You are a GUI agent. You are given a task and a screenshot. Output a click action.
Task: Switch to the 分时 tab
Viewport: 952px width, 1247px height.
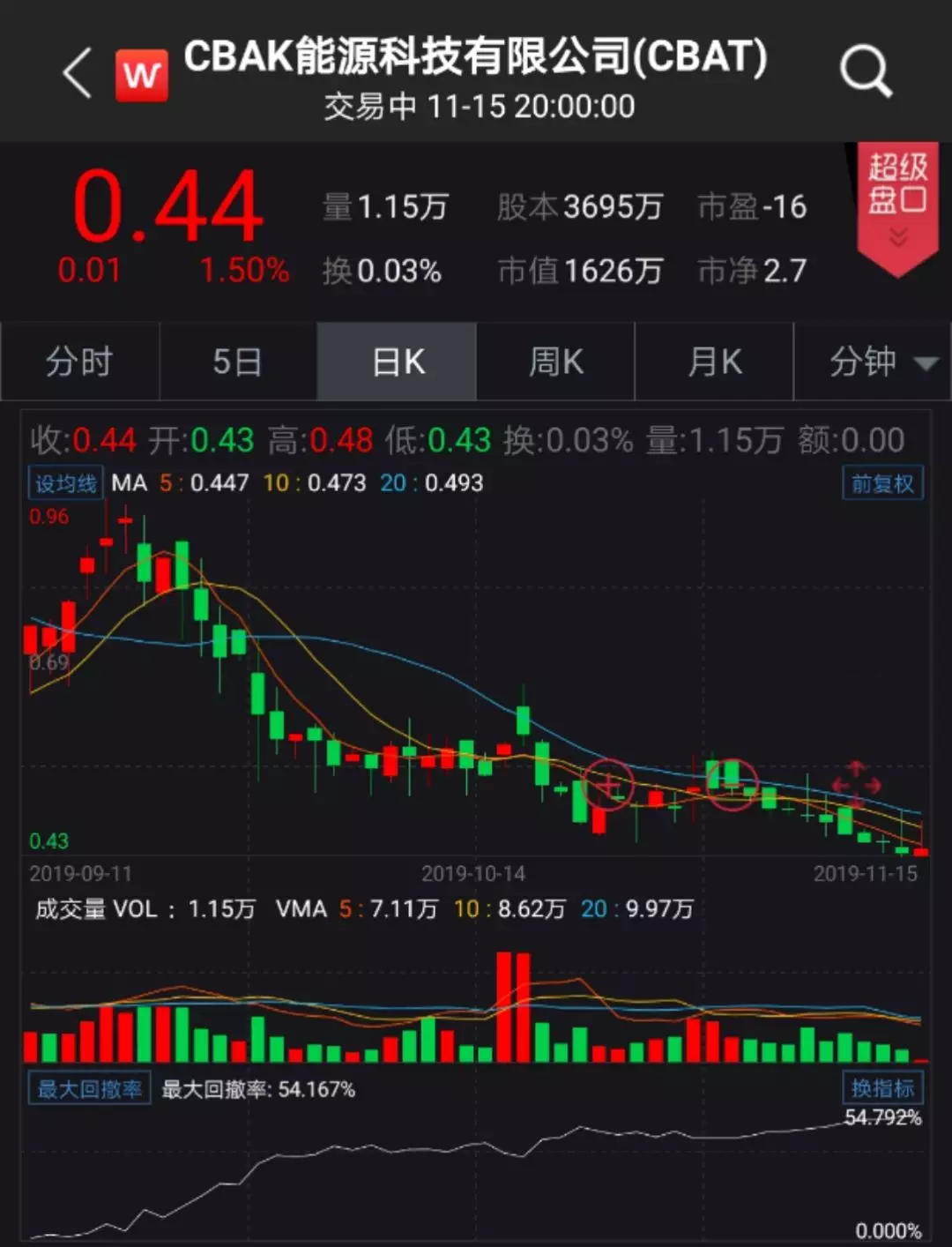[79, 362]
